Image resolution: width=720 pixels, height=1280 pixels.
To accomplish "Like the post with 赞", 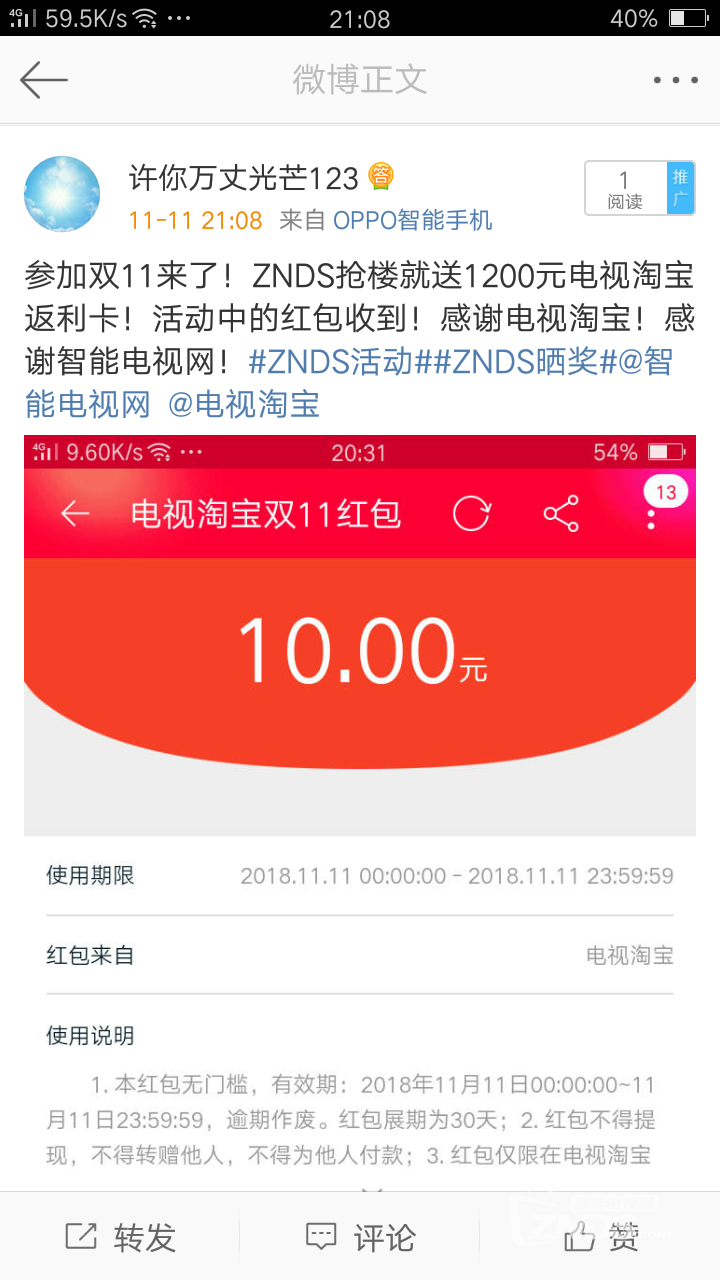I will click(x=602, y=1237).
